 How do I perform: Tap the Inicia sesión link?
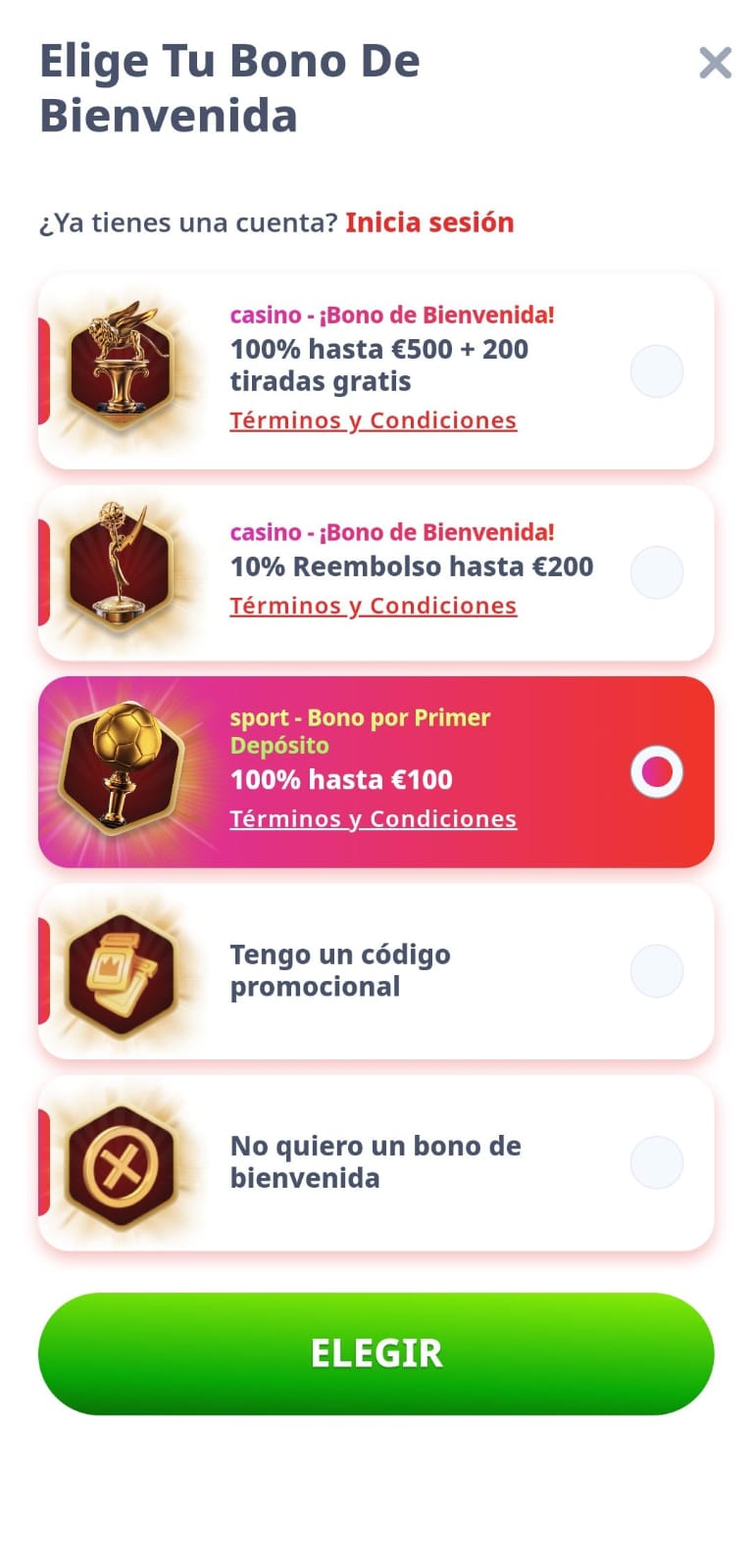pyautogui.click(x=429, y=222)
